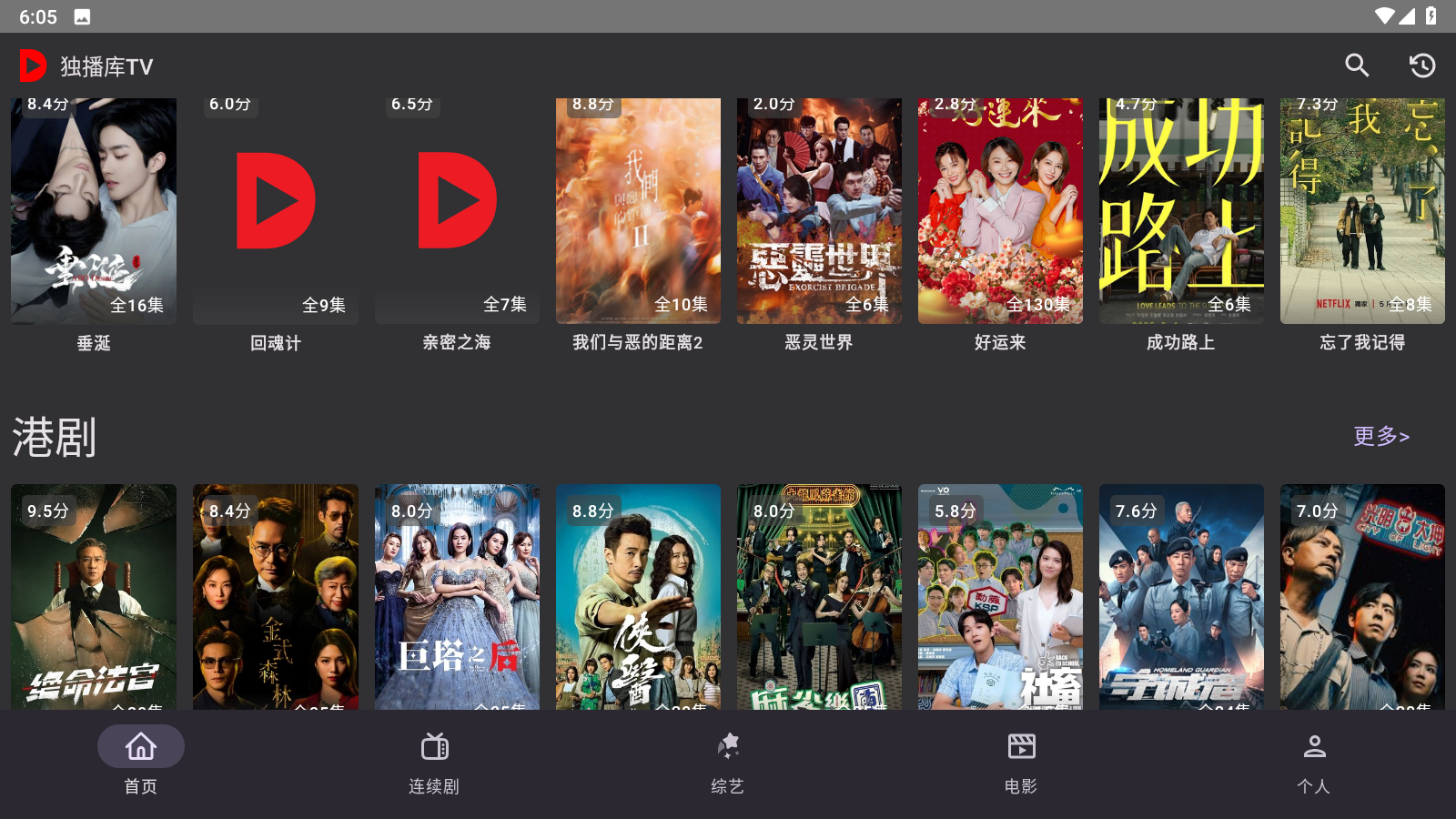Select the 首页 tab
Screen dimensions: 1456x819
coord(141,763)
